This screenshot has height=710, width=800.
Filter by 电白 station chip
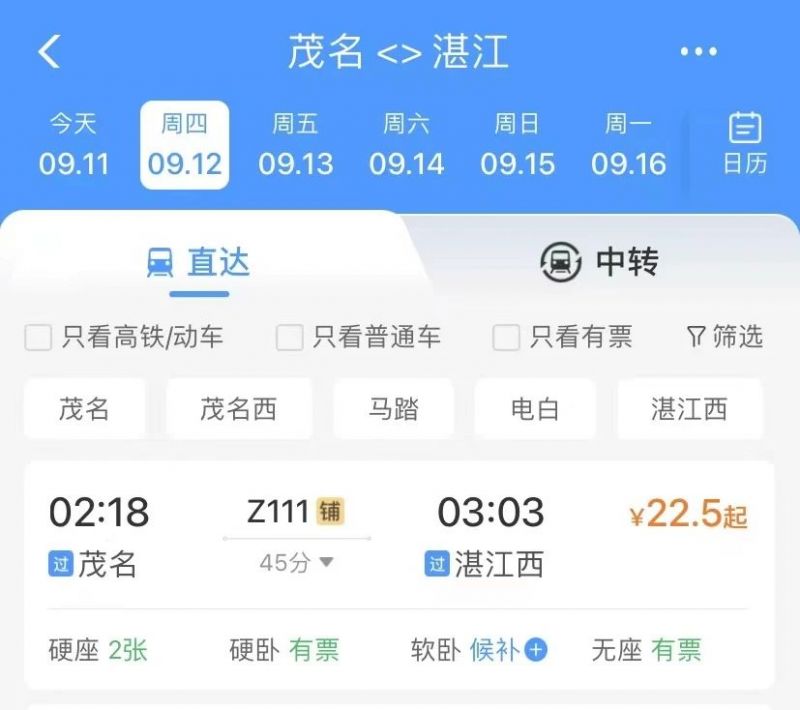[535, 409]
